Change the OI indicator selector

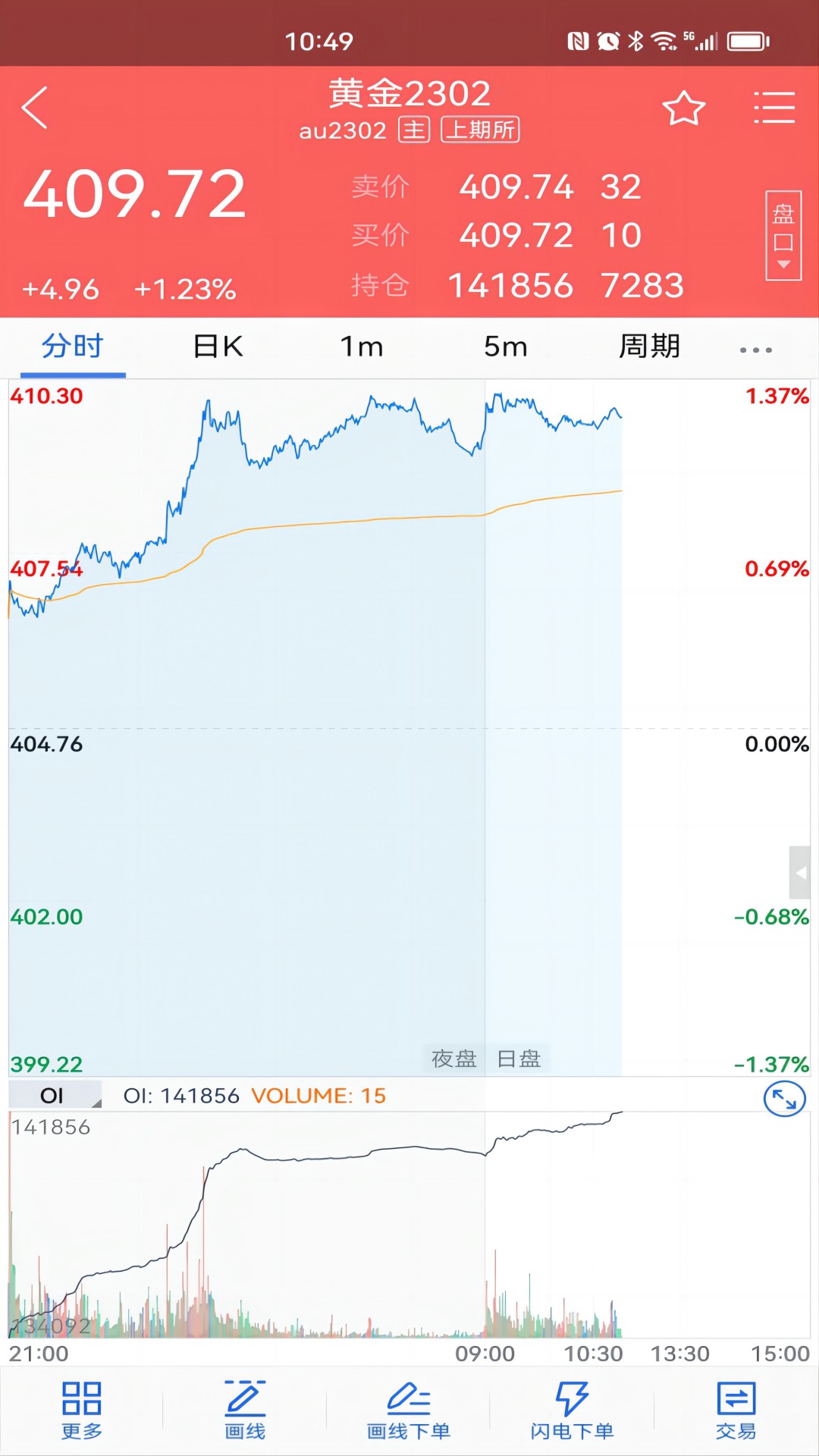click(55, 1095)
